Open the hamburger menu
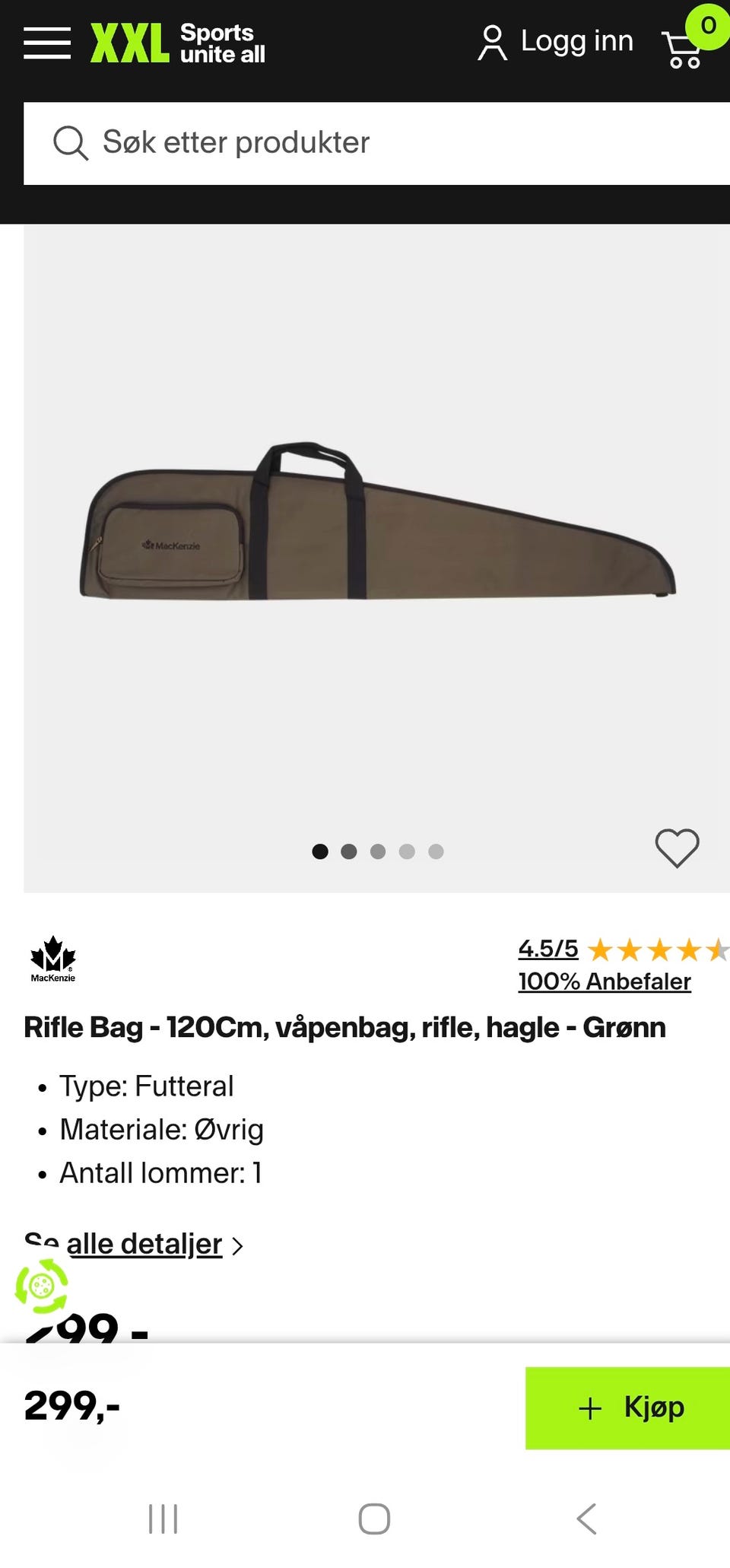This screenshot has width=730, height=1568. [47, 43]
